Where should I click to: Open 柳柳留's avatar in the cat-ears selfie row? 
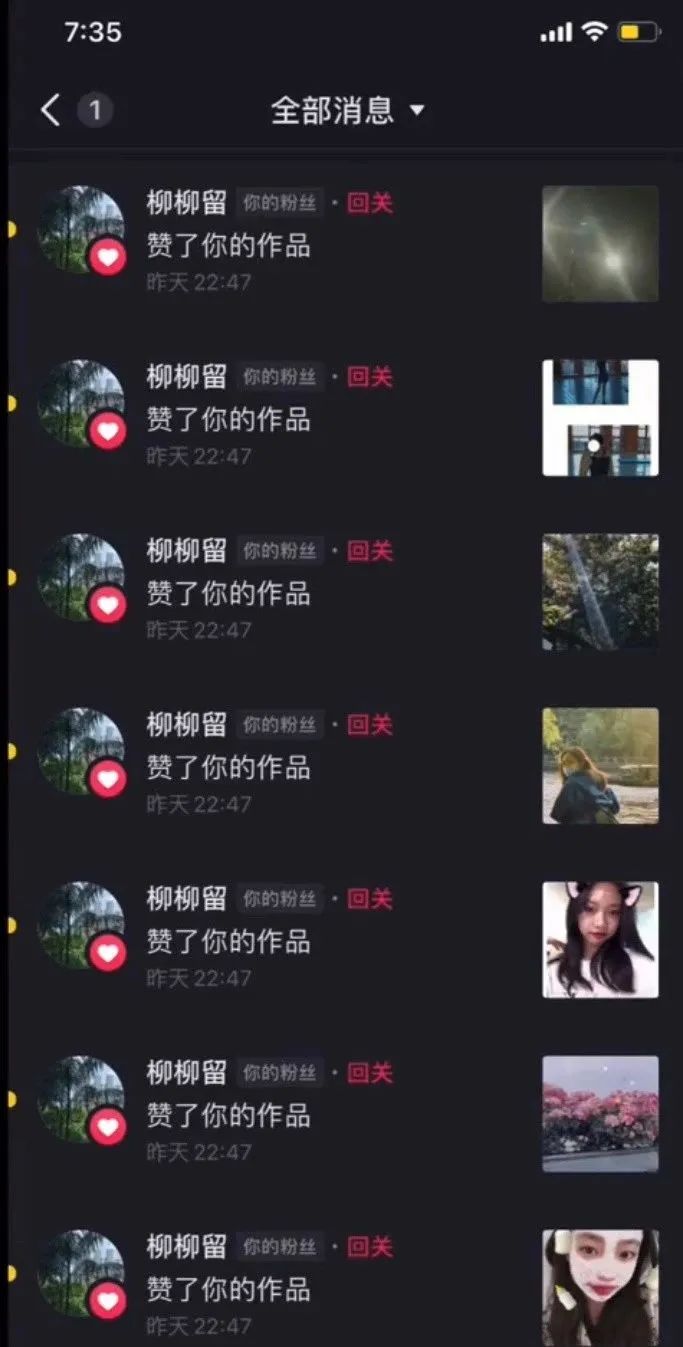82,926
